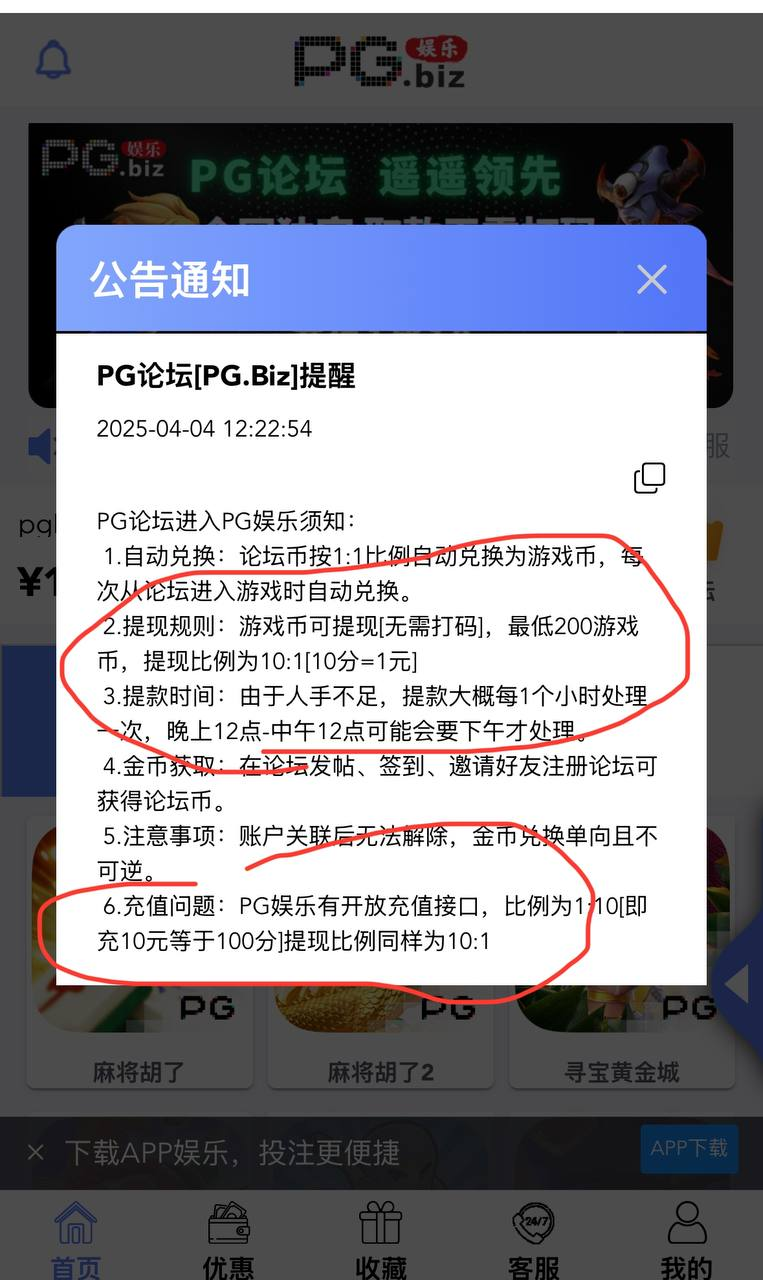Copy the announcement text

[650, 478]
